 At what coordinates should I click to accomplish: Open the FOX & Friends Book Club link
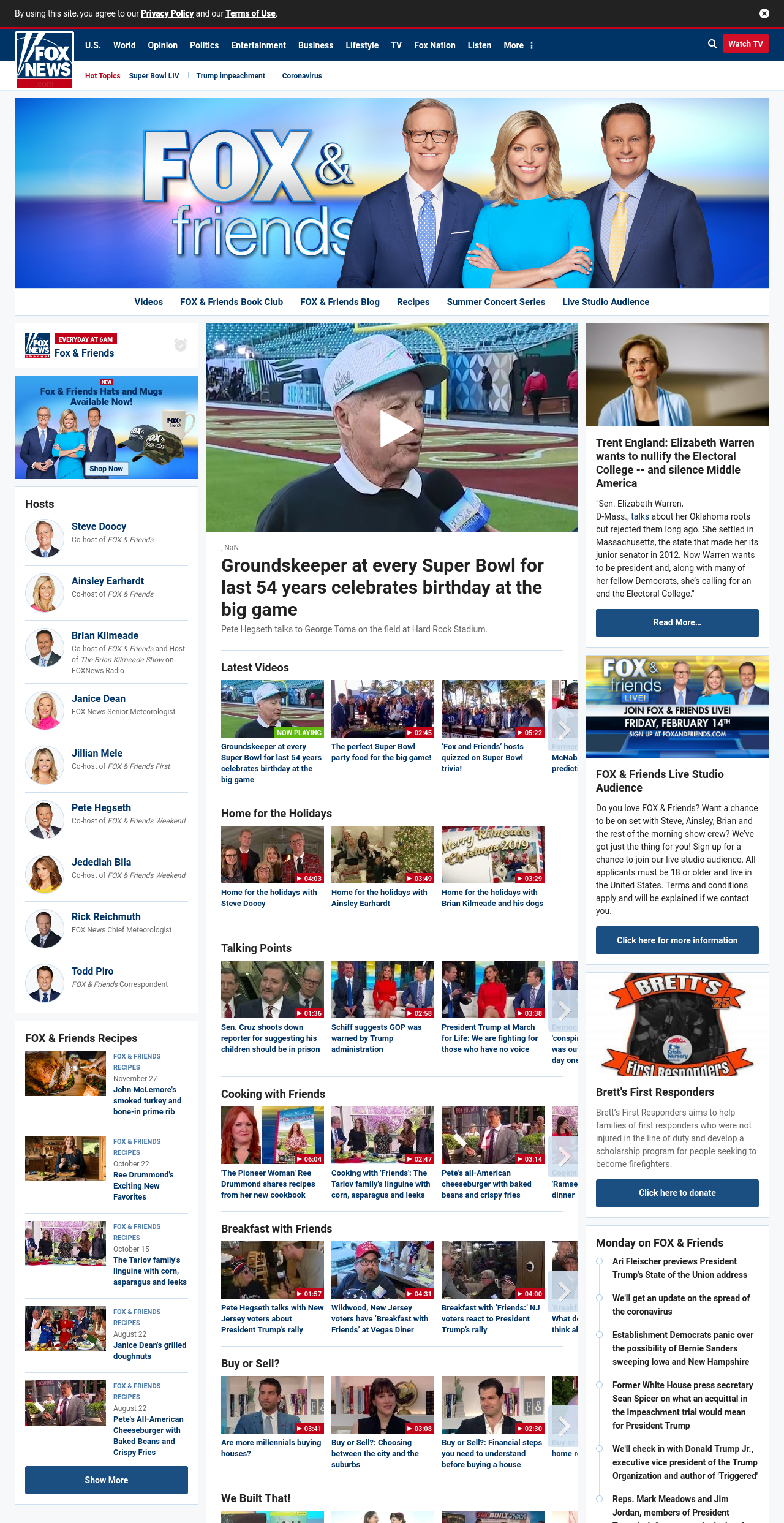coord(232,302)
